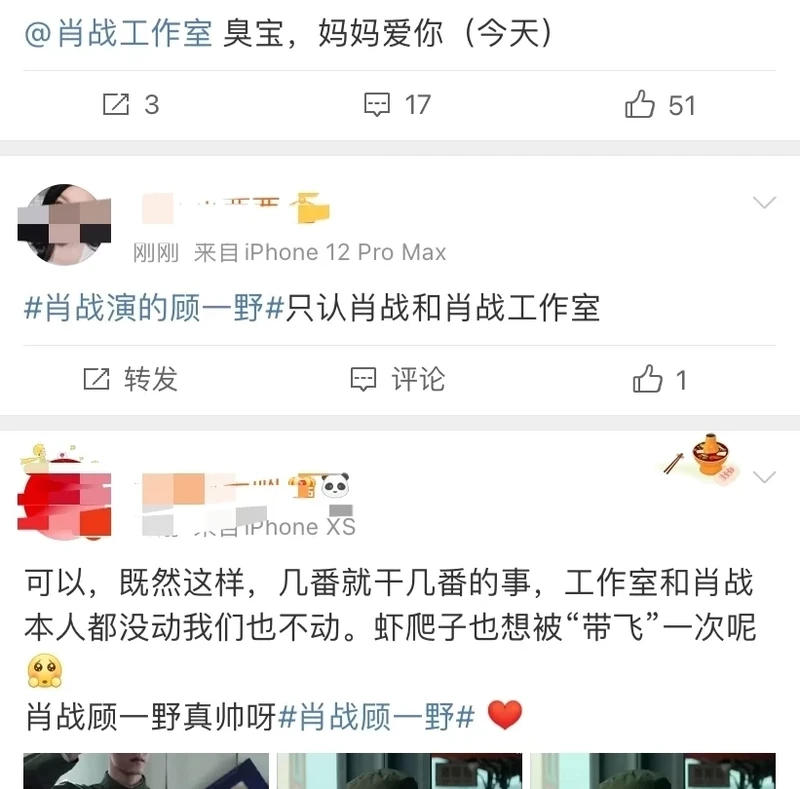Expand the dropdown on the iPhone XS post

click(764, 475)
